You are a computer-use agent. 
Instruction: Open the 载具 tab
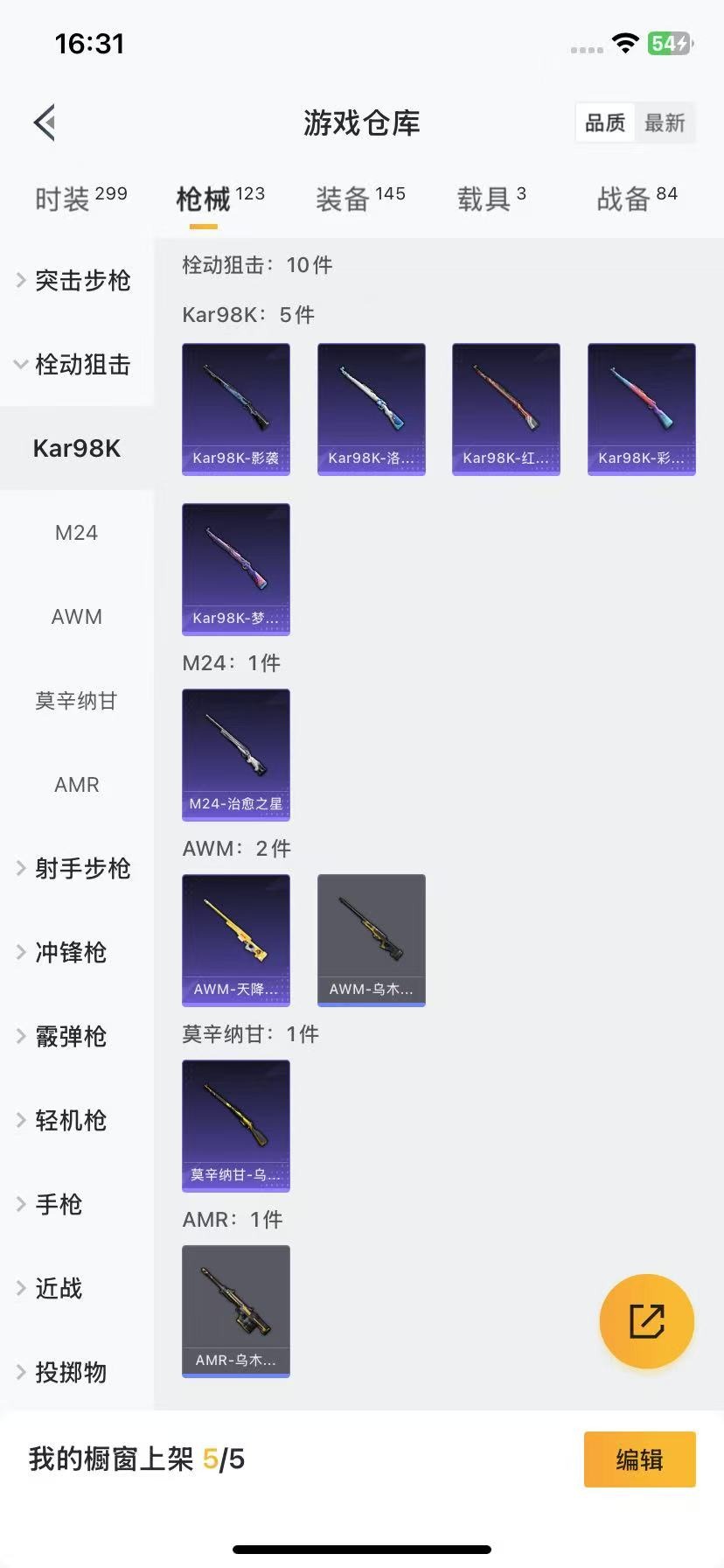(x=491, y=199)
